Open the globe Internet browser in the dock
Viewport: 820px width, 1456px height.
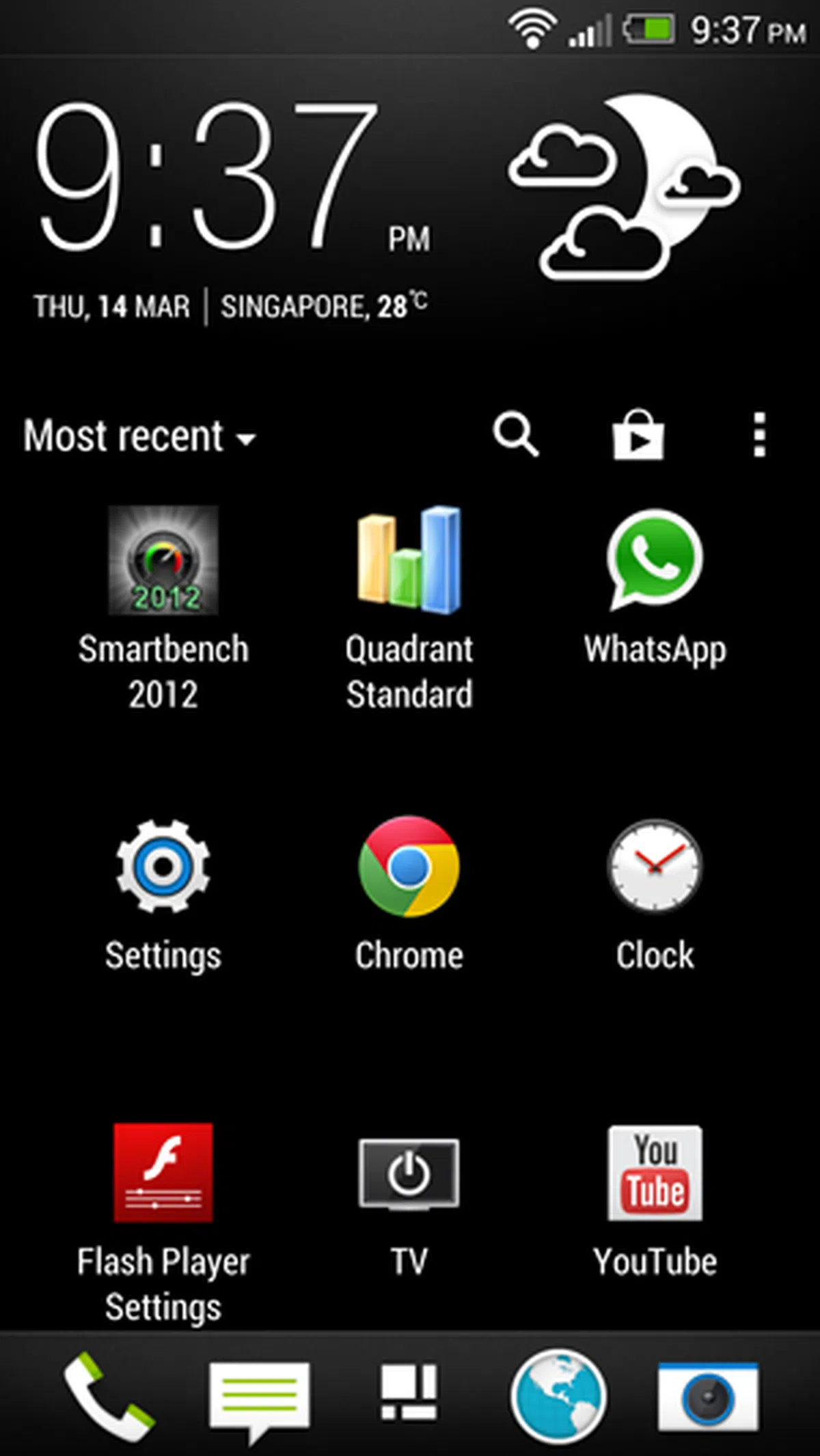coord(558,1395)
